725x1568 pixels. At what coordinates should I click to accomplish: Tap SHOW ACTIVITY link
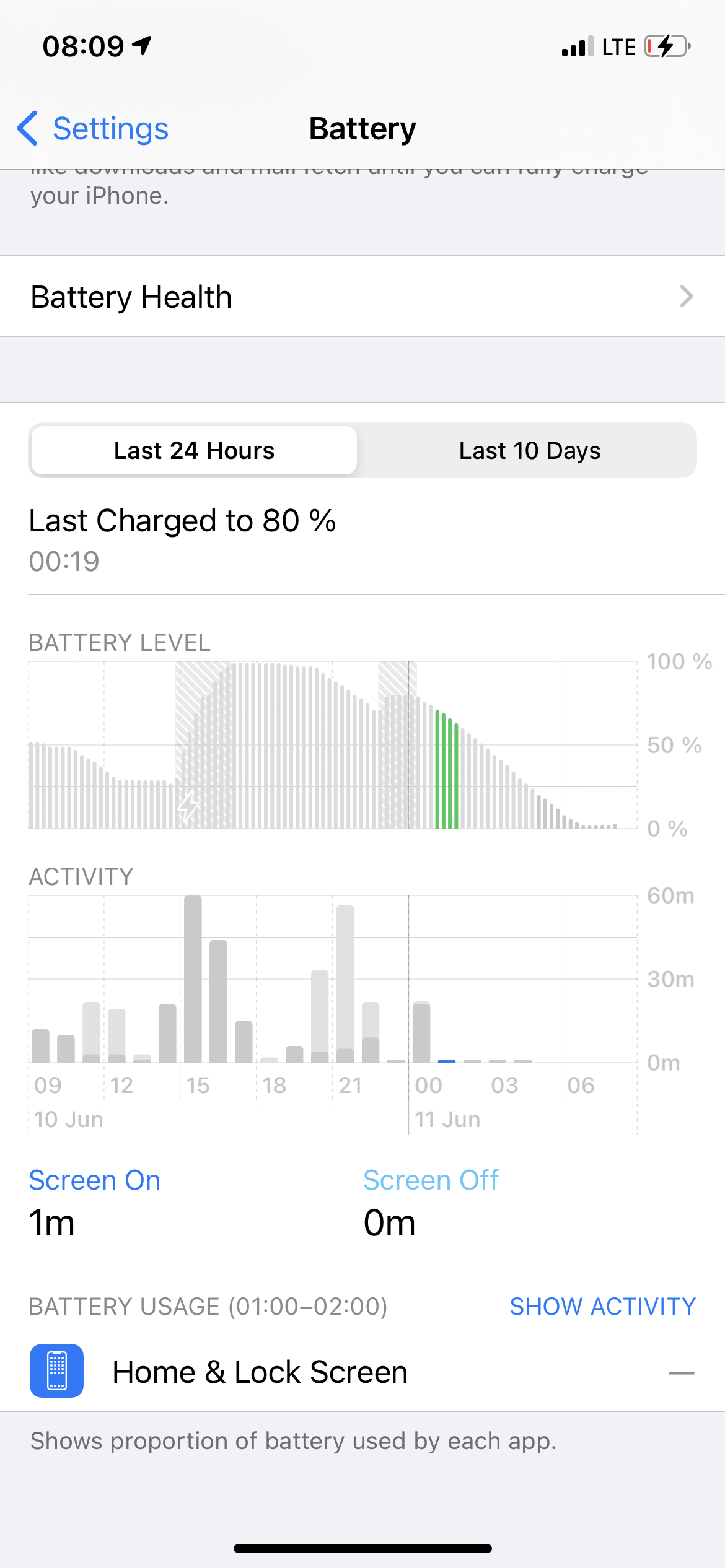[602, 1306]
